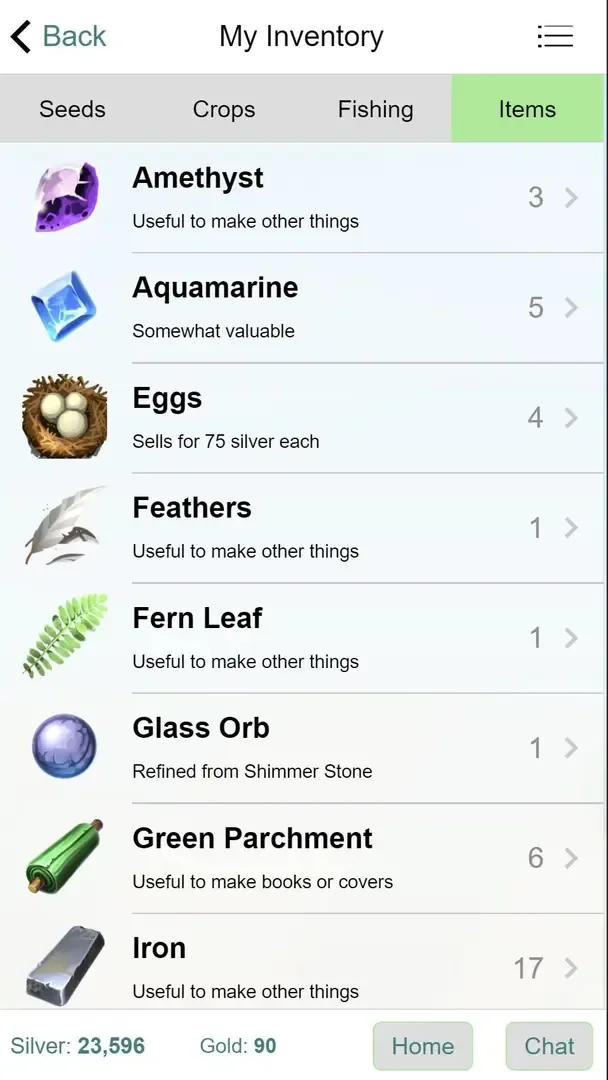The width and height of the screenshot is (608, 1080).
Task: Open the Feathers item
Action: click(304, 528)
